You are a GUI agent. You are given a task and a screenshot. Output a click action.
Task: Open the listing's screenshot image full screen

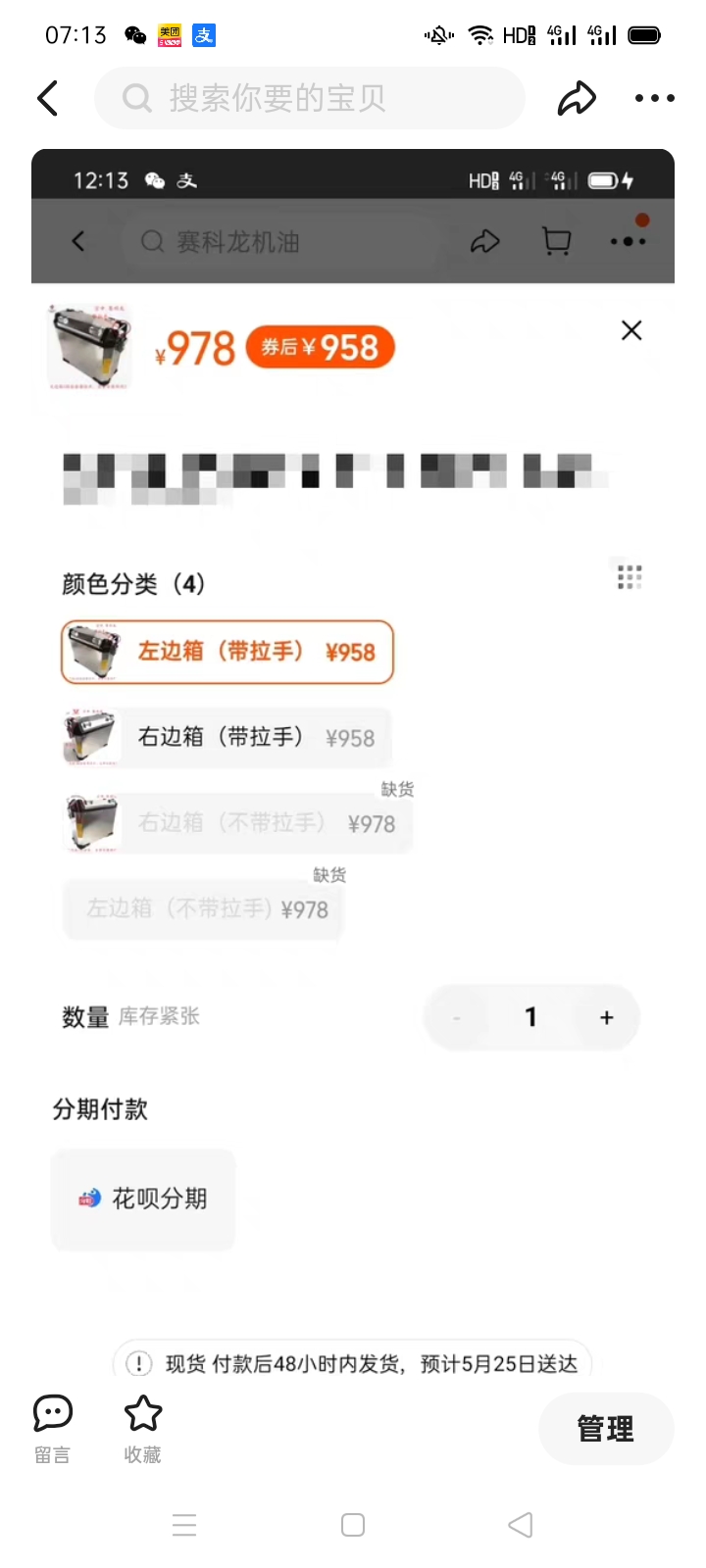coord(353,762)
